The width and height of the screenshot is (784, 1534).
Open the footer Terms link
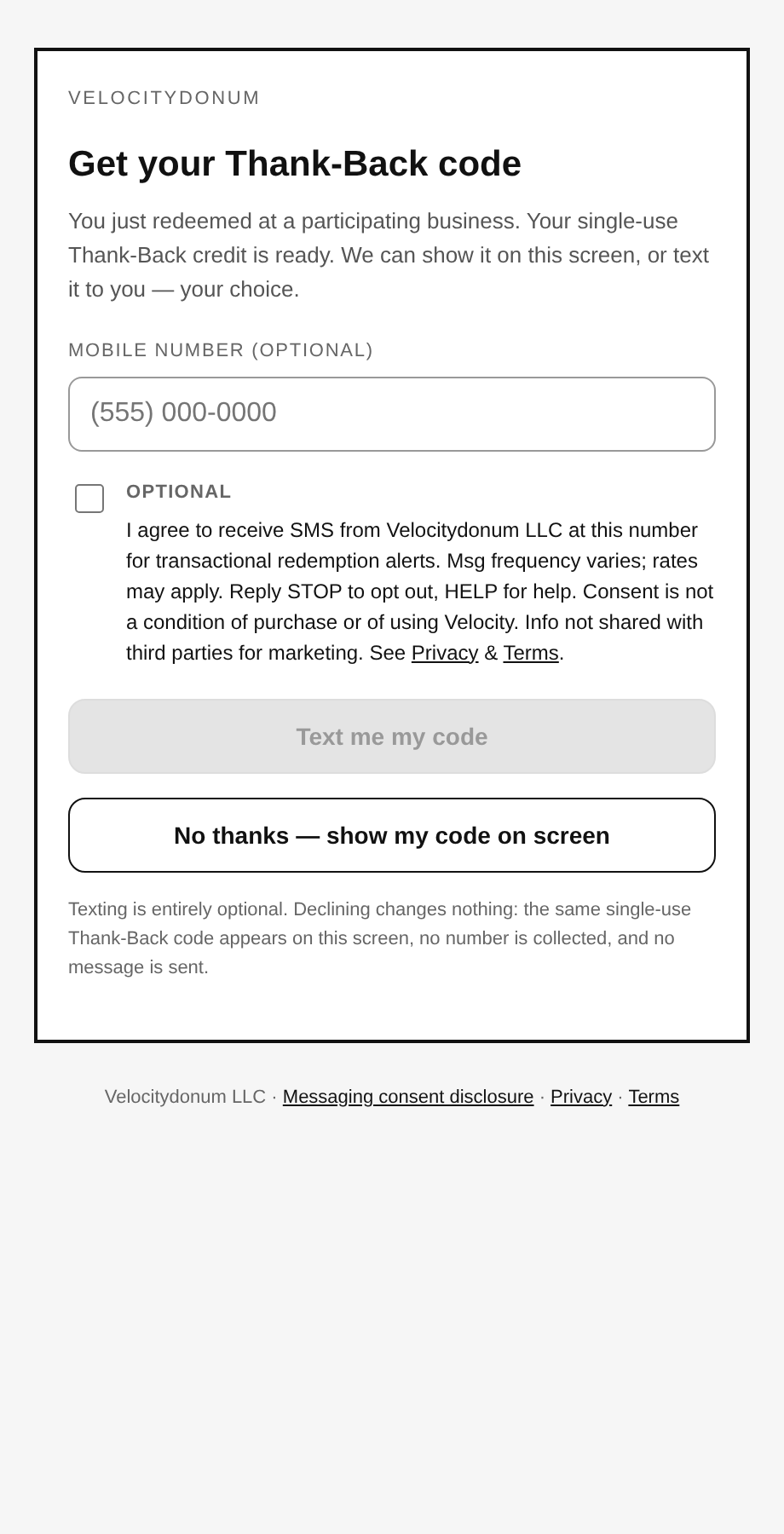pos(654,1097)
